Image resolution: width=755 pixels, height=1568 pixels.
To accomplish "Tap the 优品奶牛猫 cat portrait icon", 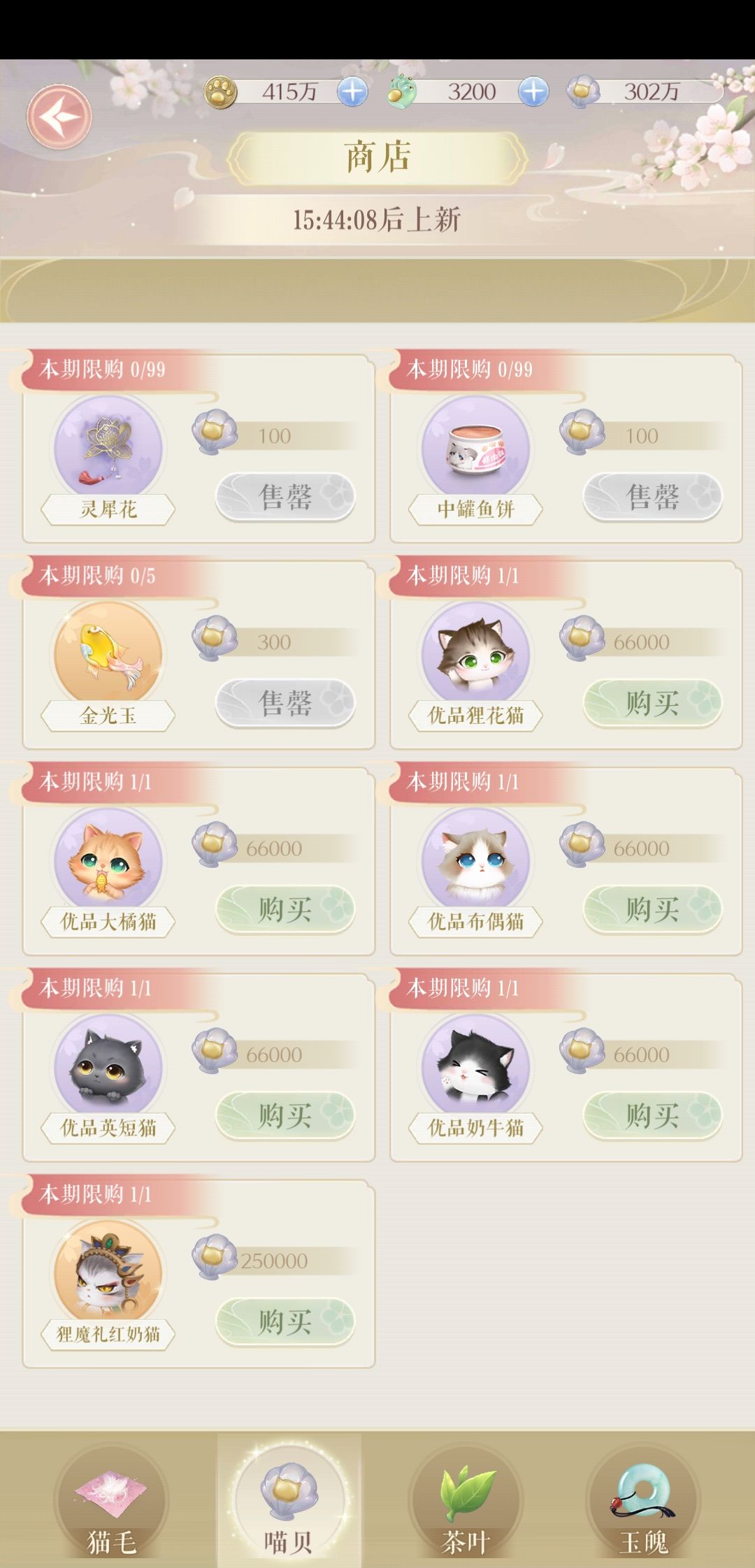I will click(x=475, y=1064).
